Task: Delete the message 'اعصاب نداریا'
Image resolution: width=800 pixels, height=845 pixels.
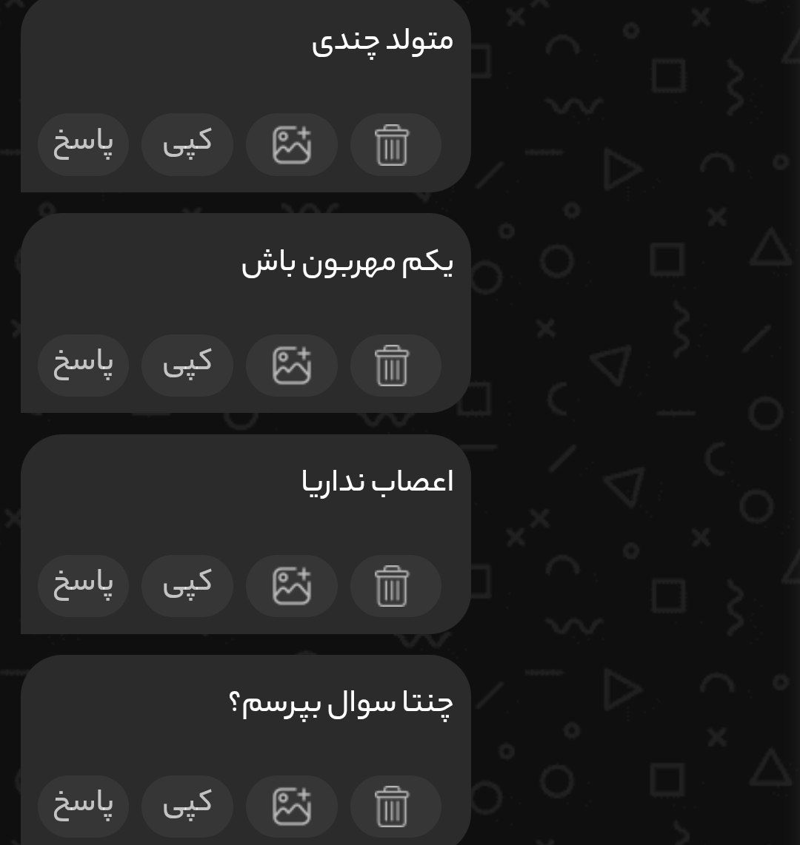Action: click(393, 585)
